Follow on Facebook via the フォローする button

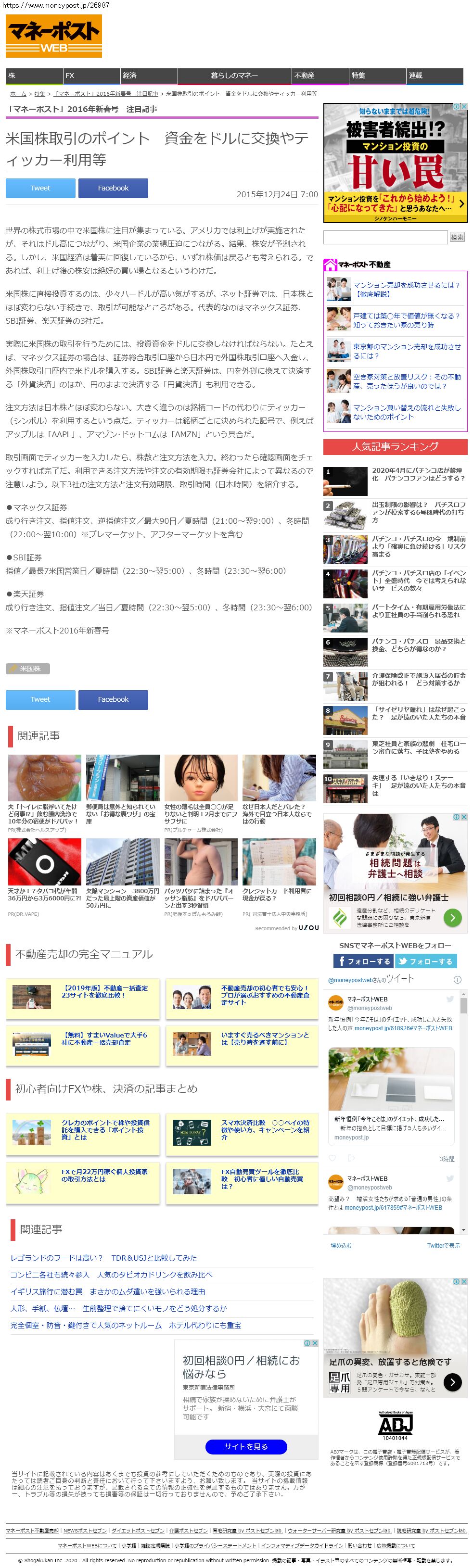click(363, 961)
